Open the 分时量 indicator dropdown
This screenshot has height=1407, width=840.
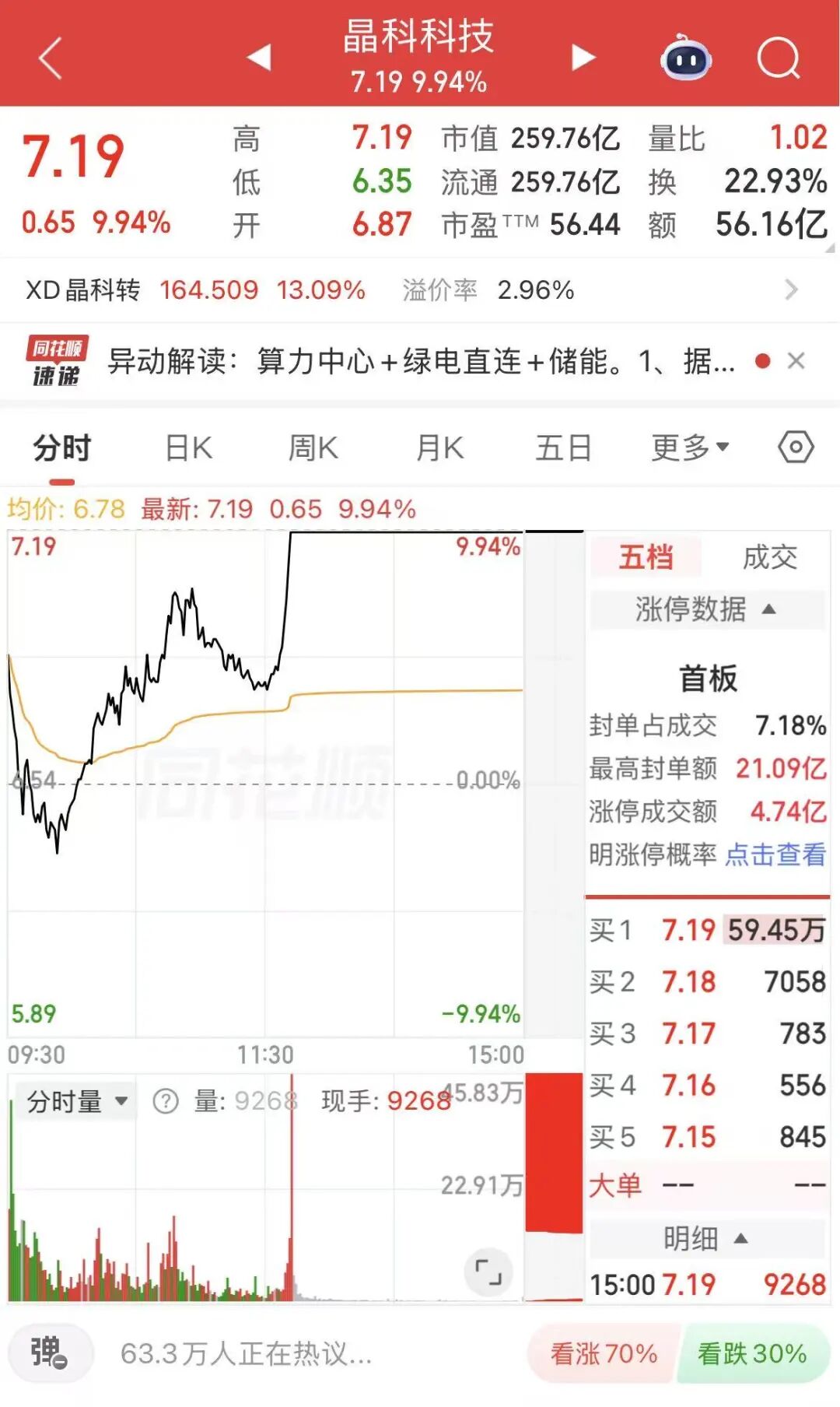[x=76, y=1101]
